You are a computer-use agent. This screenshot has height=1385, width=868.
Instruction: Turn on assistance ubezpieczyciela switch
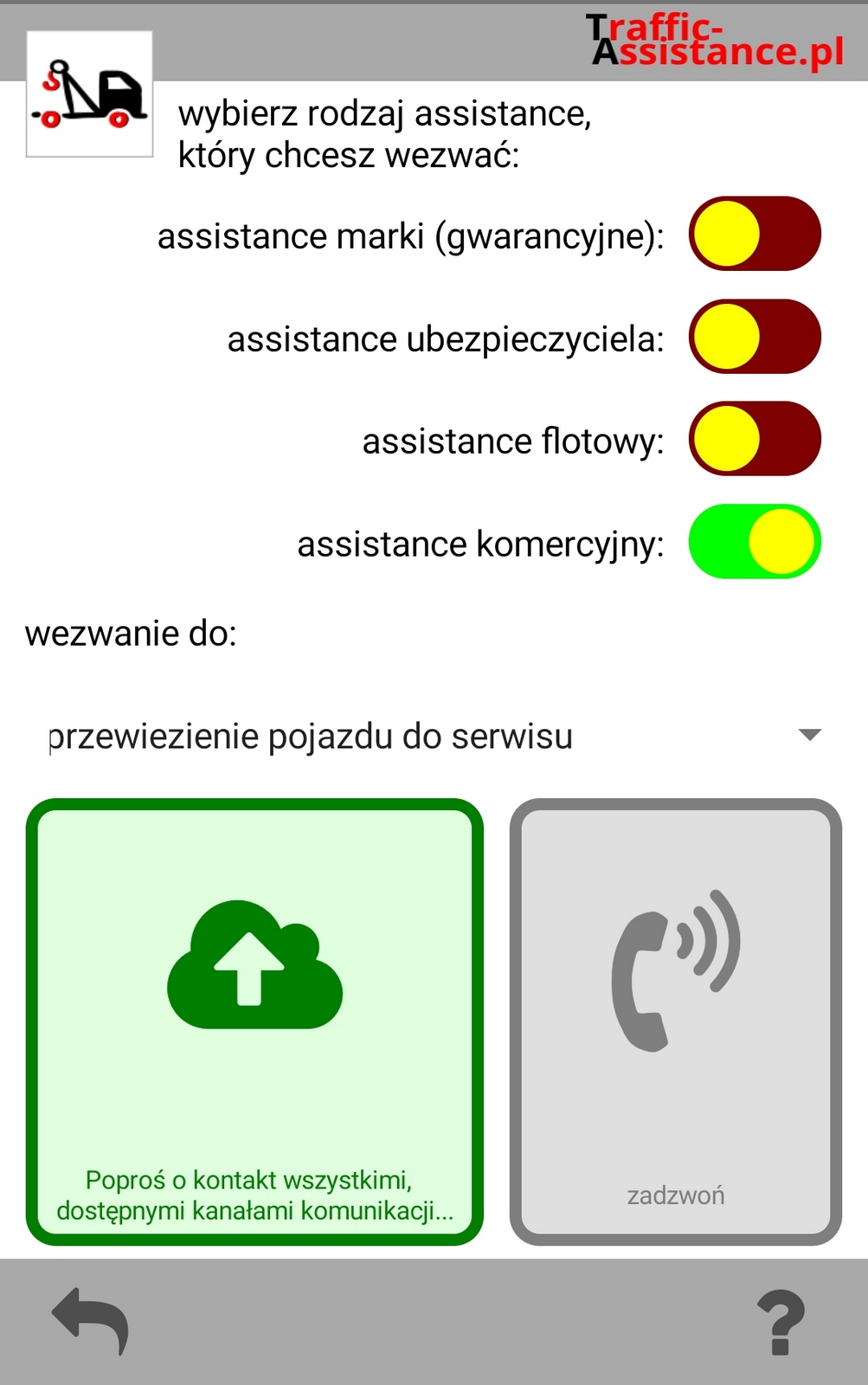(754, 337)
